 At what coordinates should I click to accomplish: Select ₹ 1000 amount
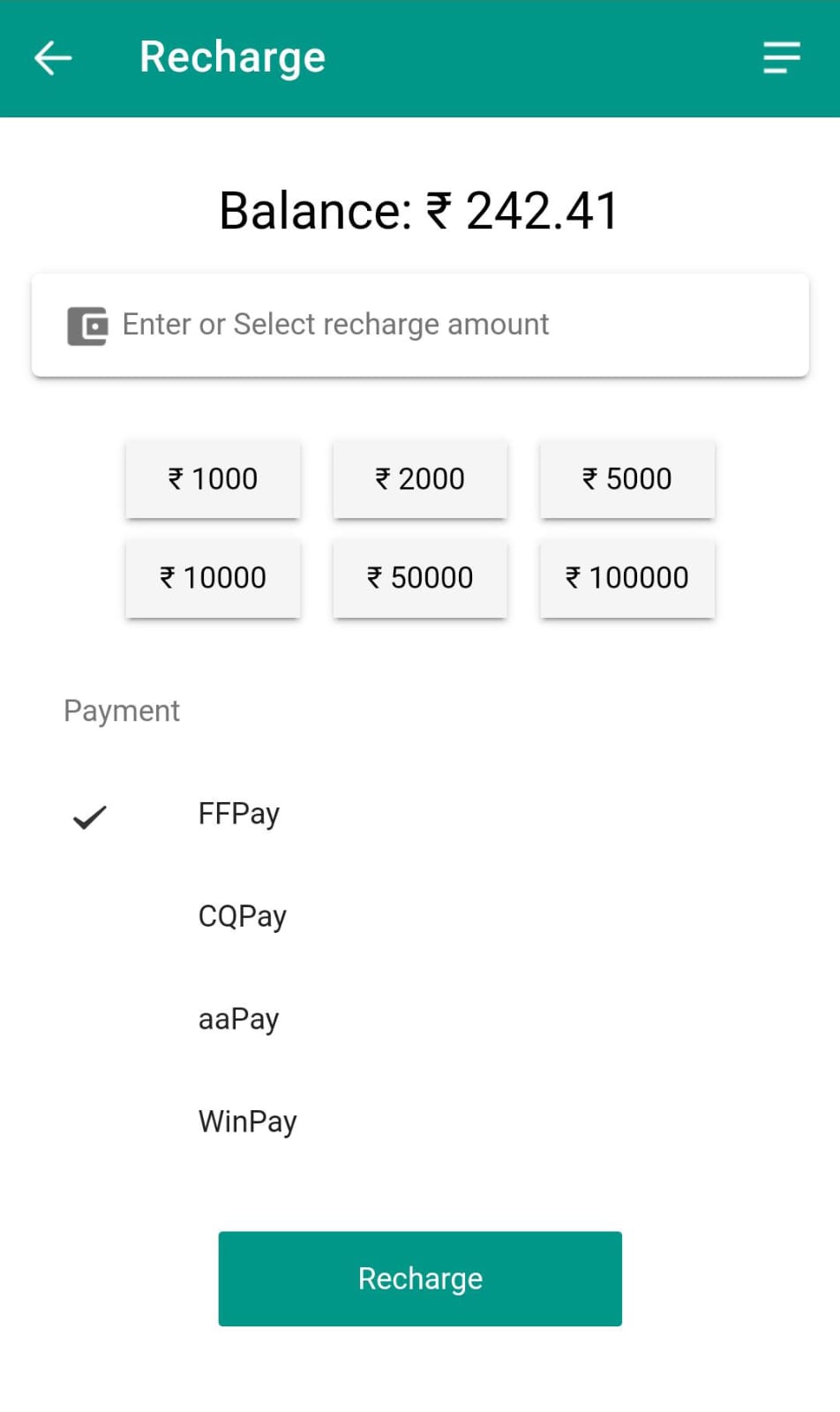[x=213, y=479]
